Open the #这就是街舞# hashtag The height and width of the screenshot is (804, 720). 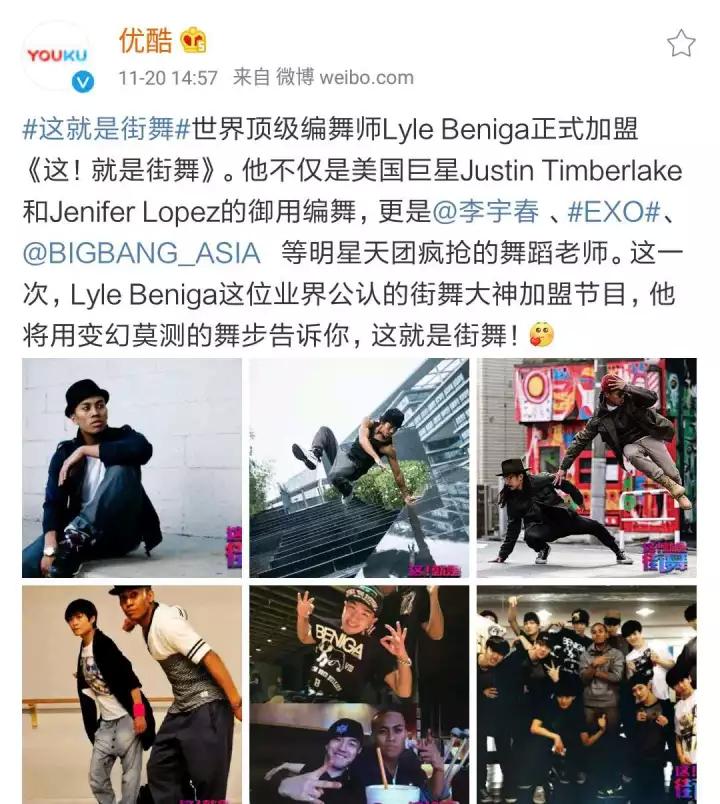105,129
